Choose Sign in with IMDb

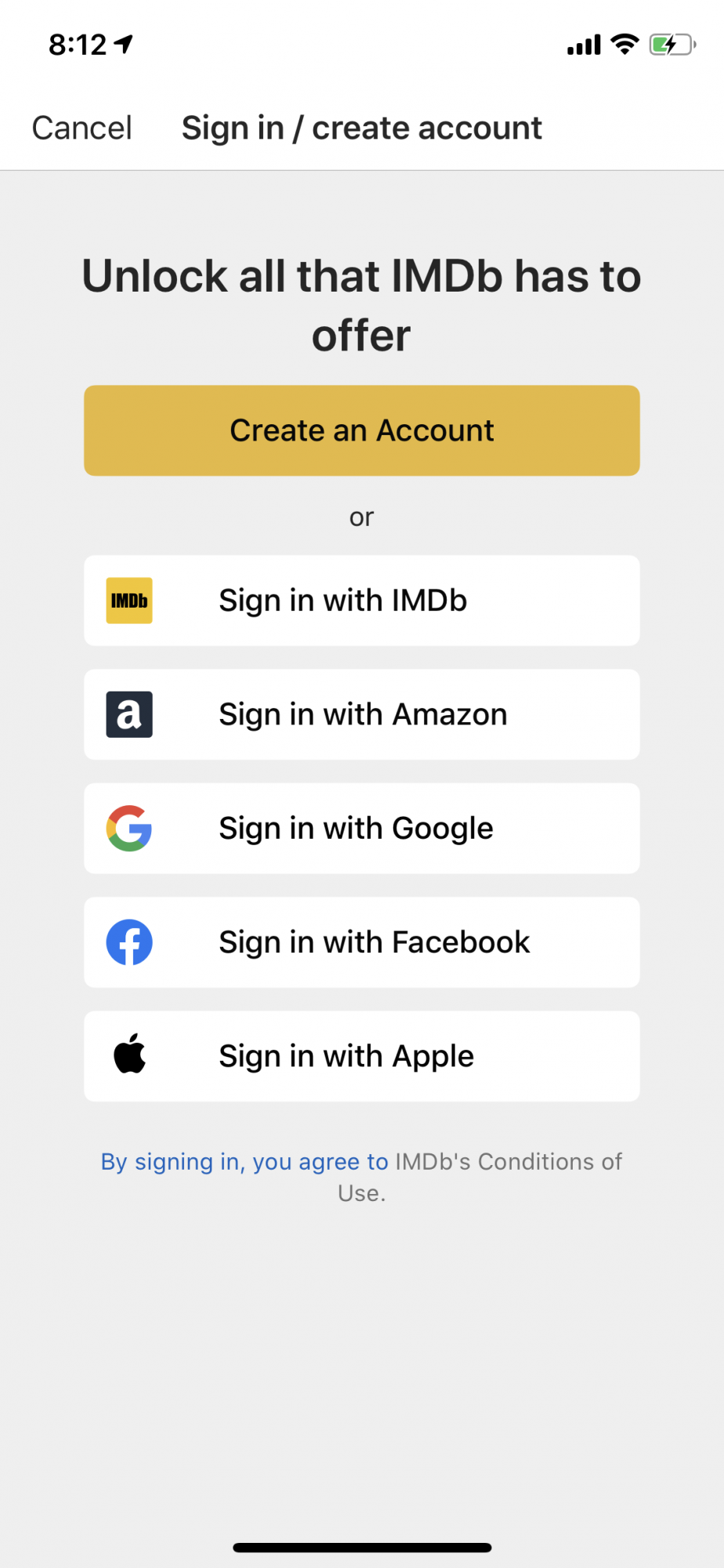point(361,601)
